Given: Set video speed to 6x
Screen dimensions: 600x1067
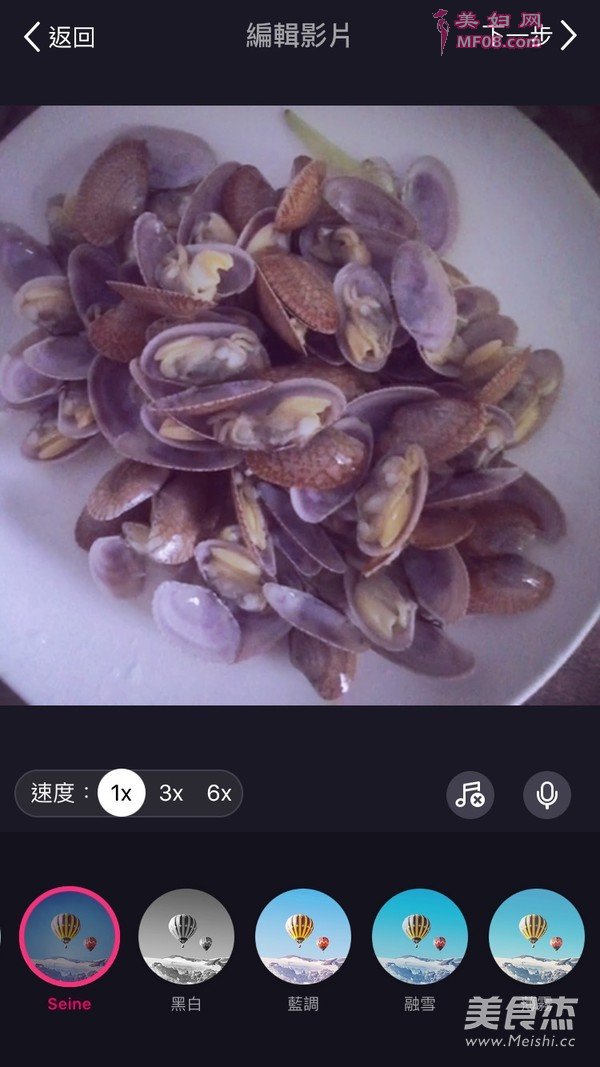Looking at the screenshot, I should tap(219, 793).
